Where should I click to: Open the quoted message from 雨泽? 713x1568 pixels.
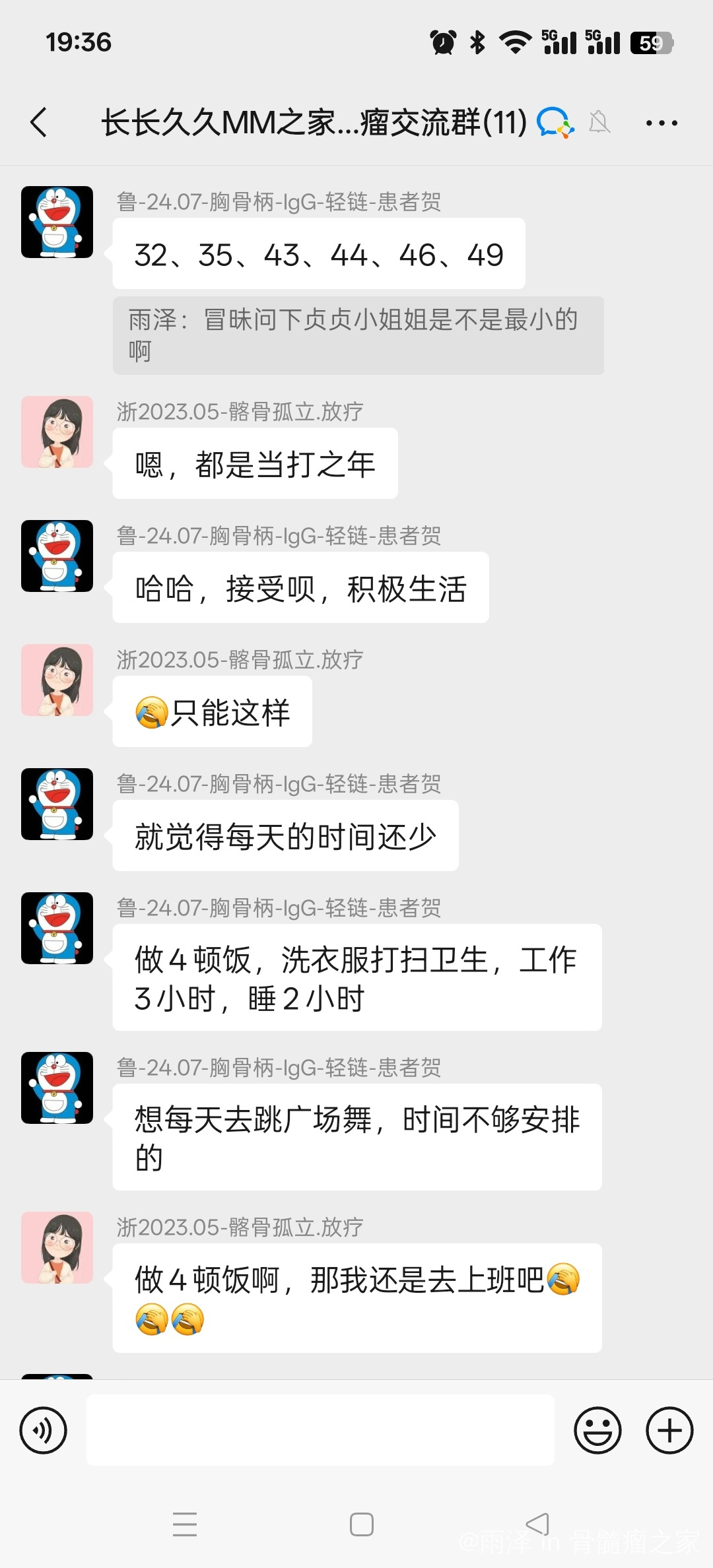point(358,335)
